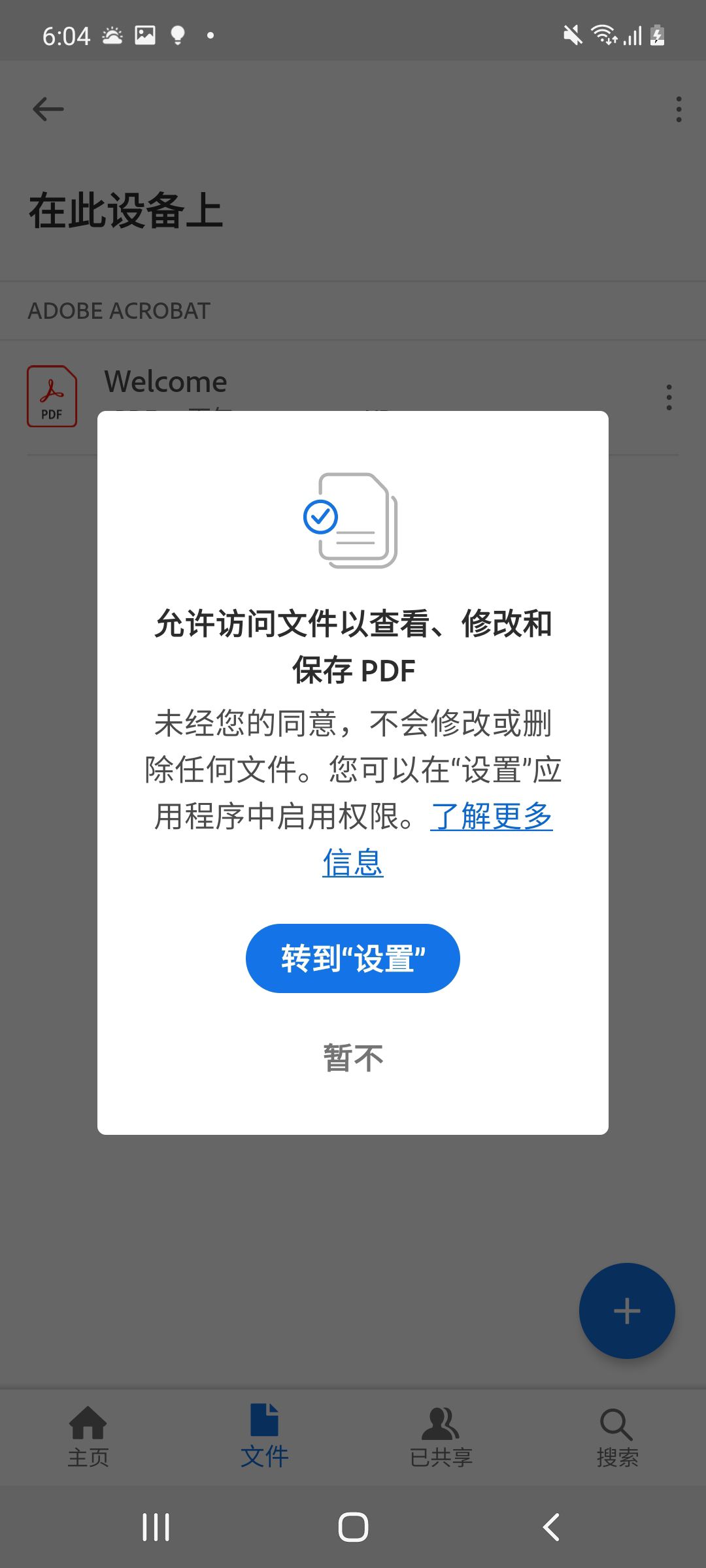This screenshot has width=706, height=1568.
Task: Tap the ADOBE ACROBAT section header
Action: (118, 310)
